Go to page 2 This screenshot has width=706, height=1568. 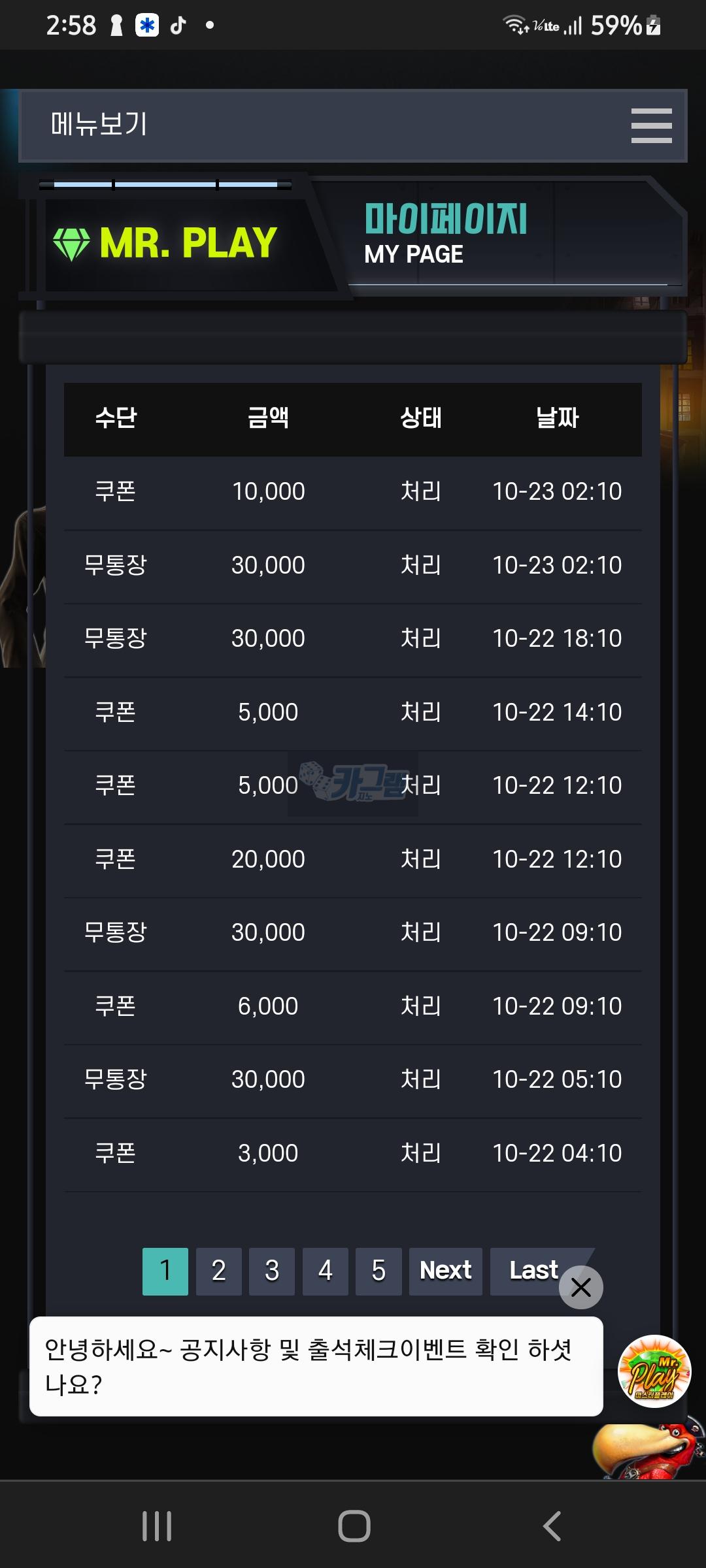pos(218,1271)
